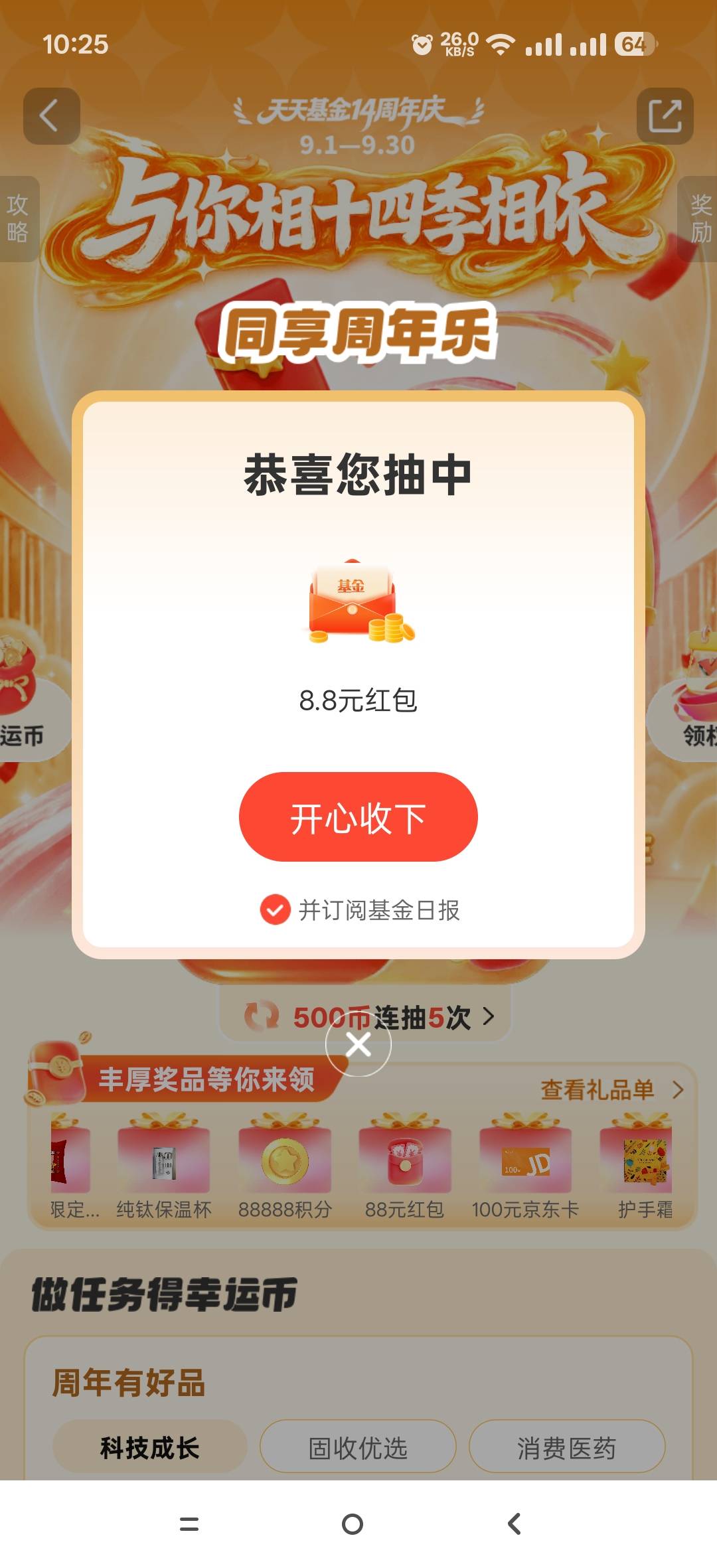Open 查看礼品单 link
The image size is (717, 1568).
click(x=611, y=1089)
